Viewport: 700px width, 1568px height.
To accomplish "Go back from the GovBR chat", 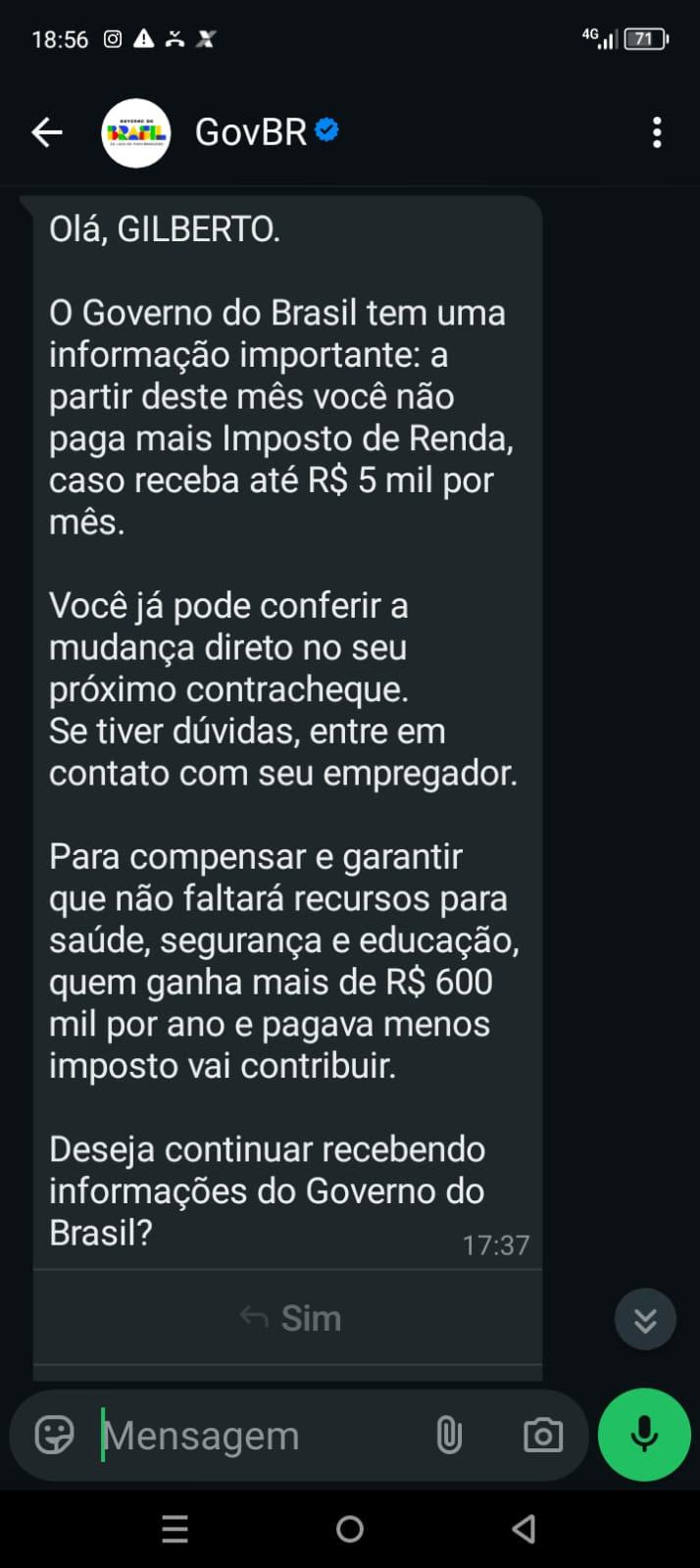I will [47, 132].
